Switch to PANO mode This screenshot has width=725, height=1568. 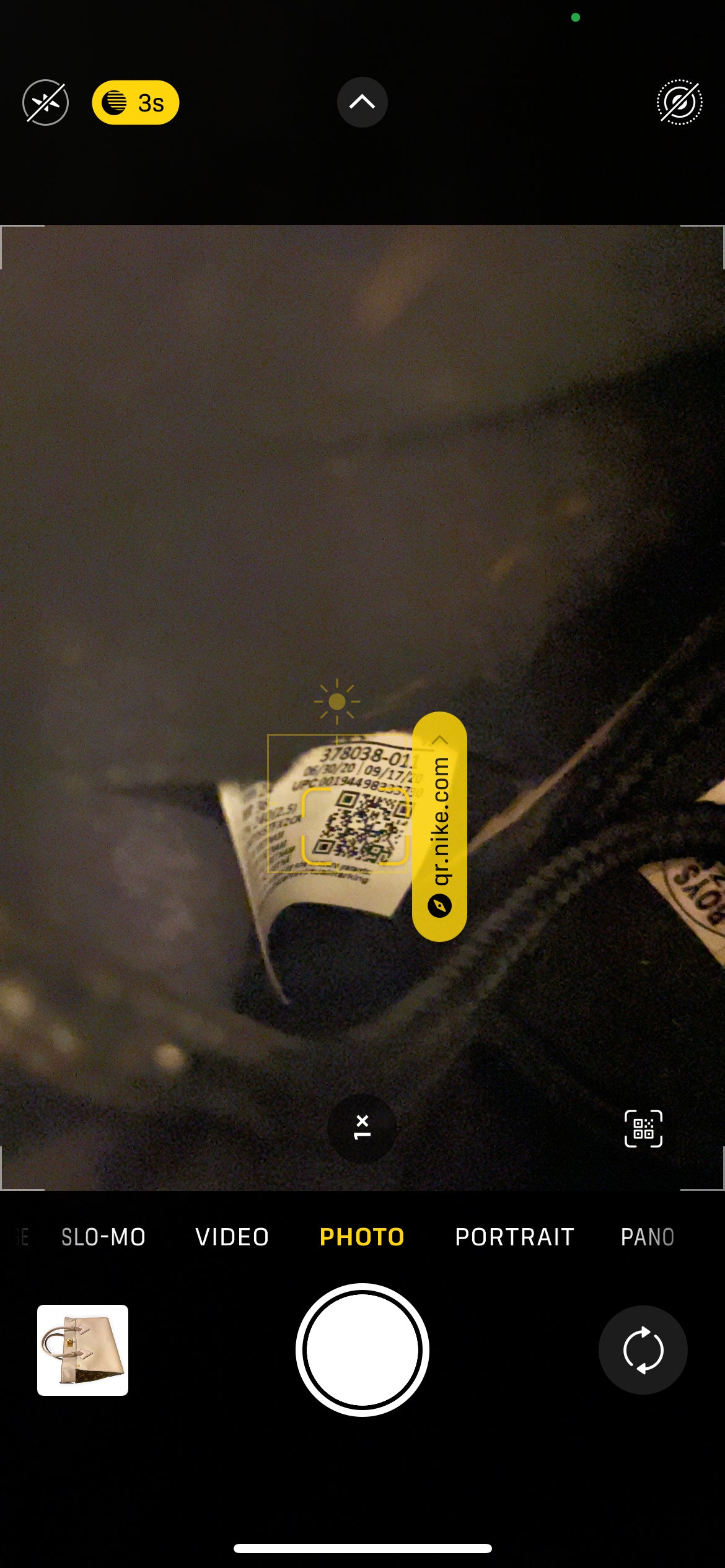coord(647,1237)
